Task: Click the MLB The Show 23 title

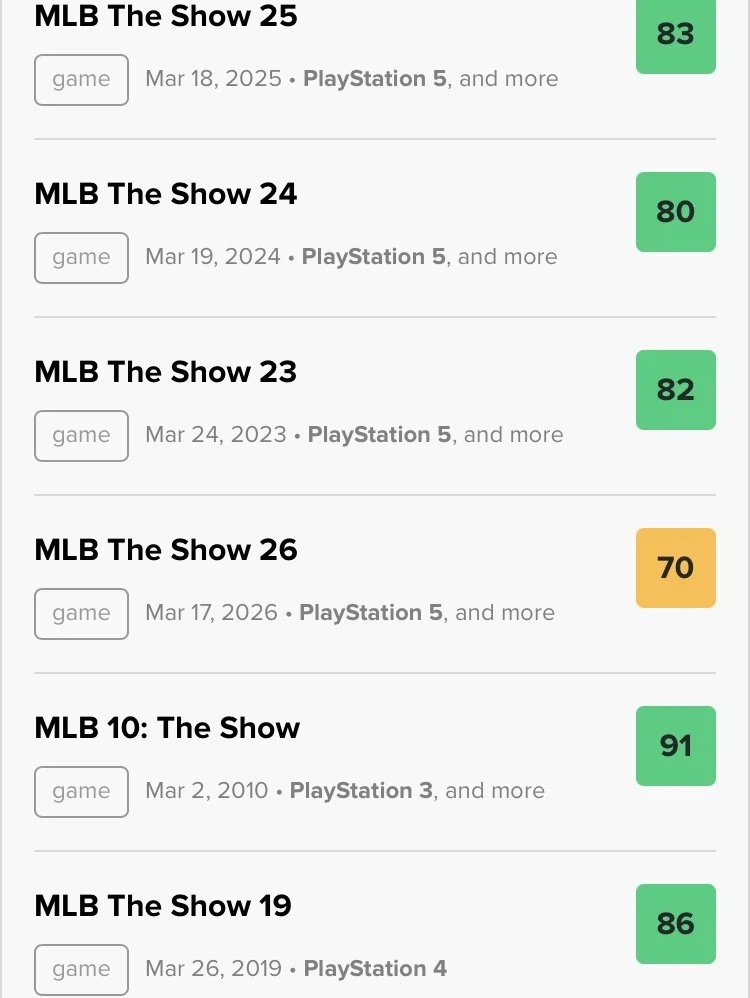Action: tap(165, 372)
